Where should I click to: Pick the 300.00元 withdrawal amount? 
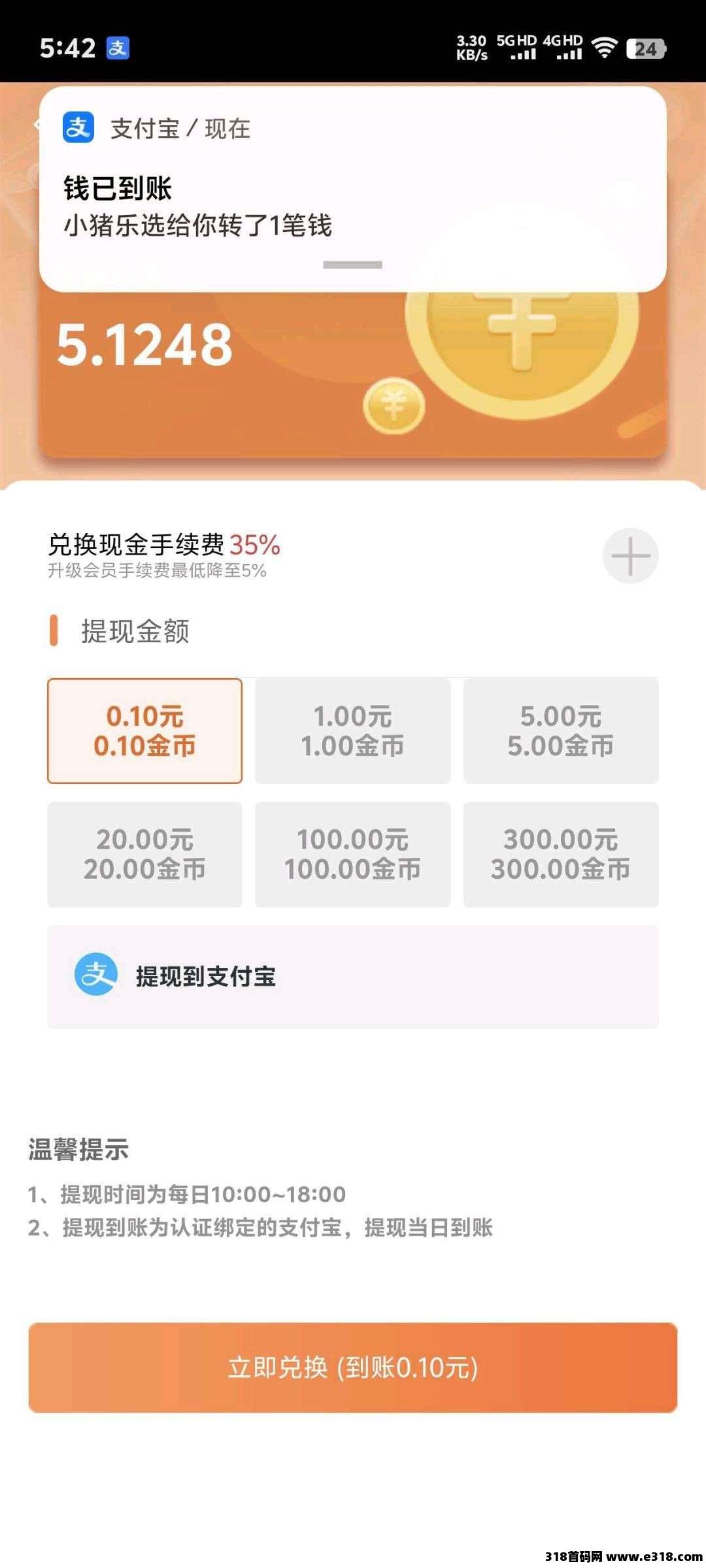(x=561, y=854)
